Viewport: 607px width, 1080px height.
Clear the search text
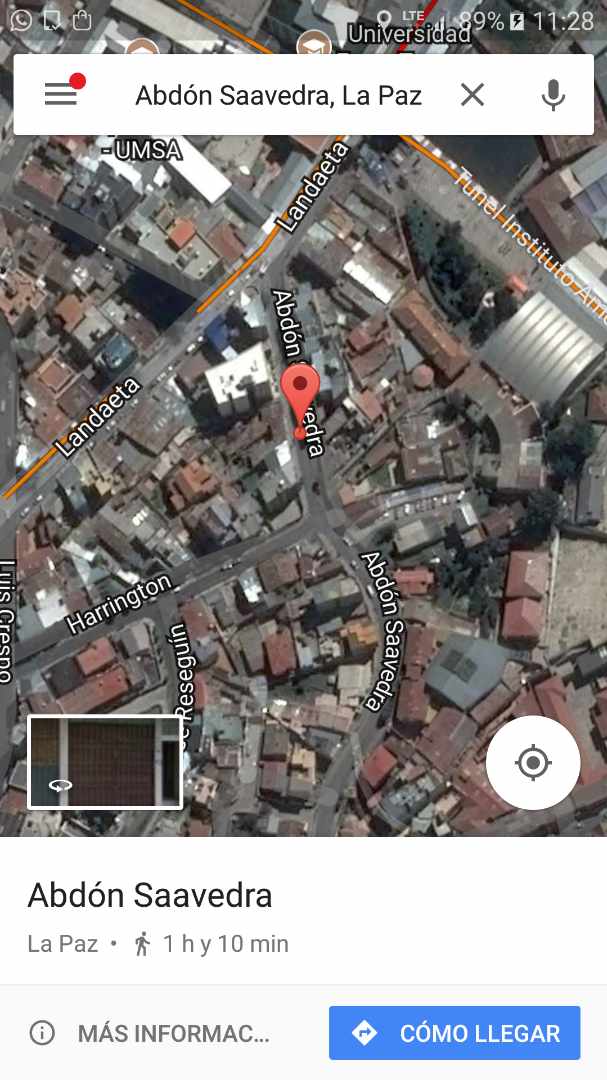(x=472, y=95)
